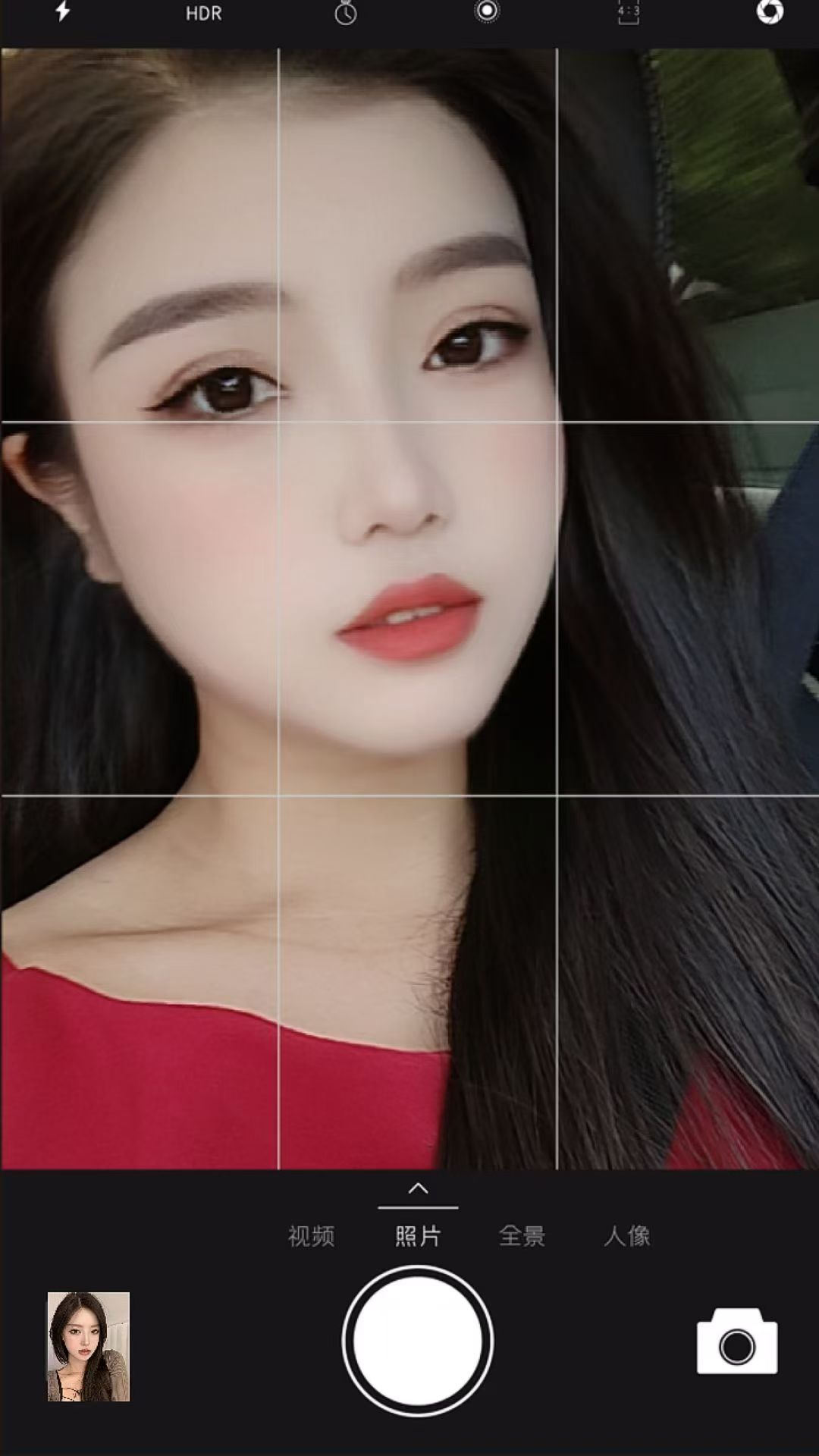Switch to 视频 video mode
The height and width of the screenshot is (1456, 819).
click(x=311, y=1237)
